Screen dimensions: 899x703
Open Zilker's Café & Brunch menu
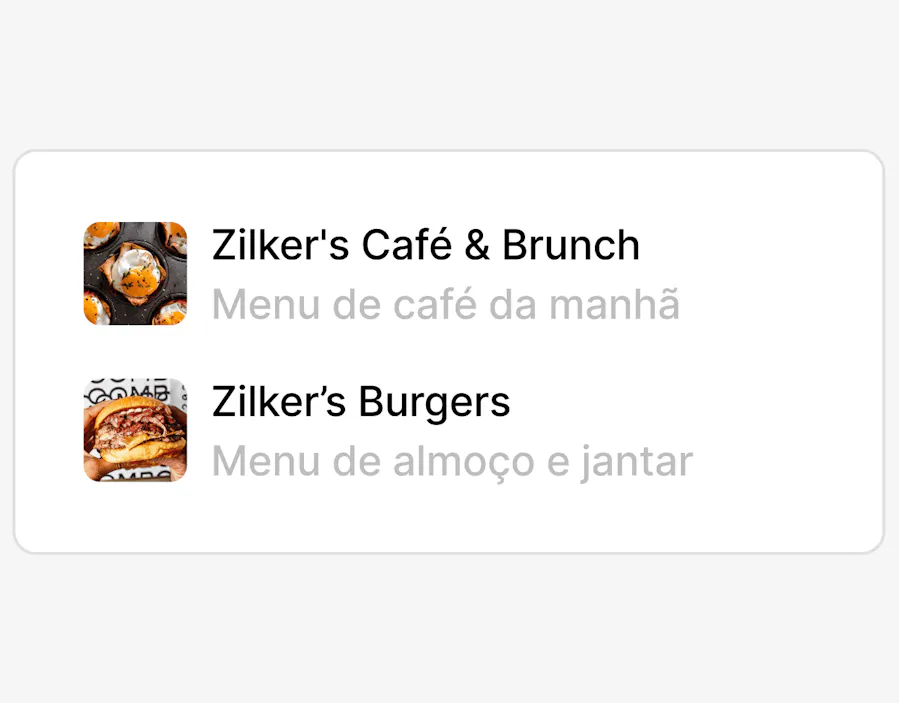(x=425, y=273)
